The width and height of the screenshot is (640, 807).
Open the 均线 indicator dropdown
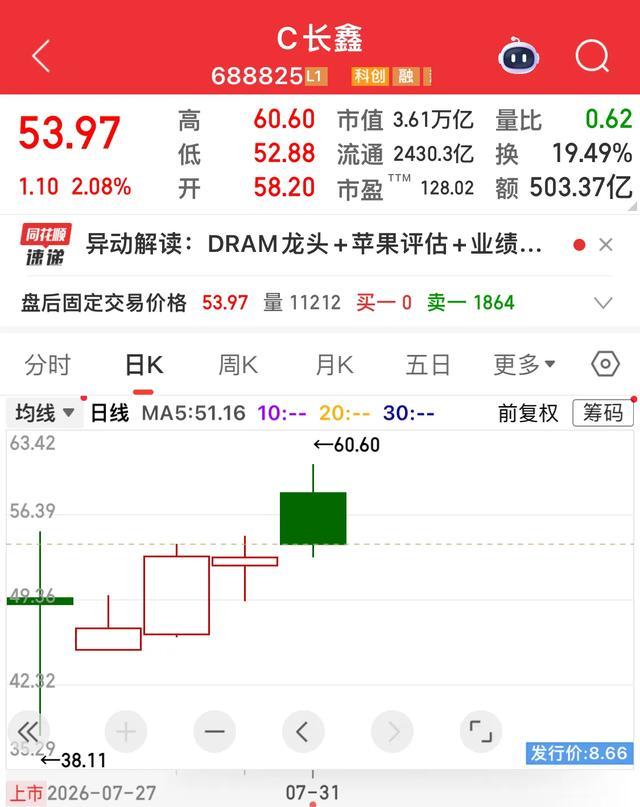click(45, 413)
